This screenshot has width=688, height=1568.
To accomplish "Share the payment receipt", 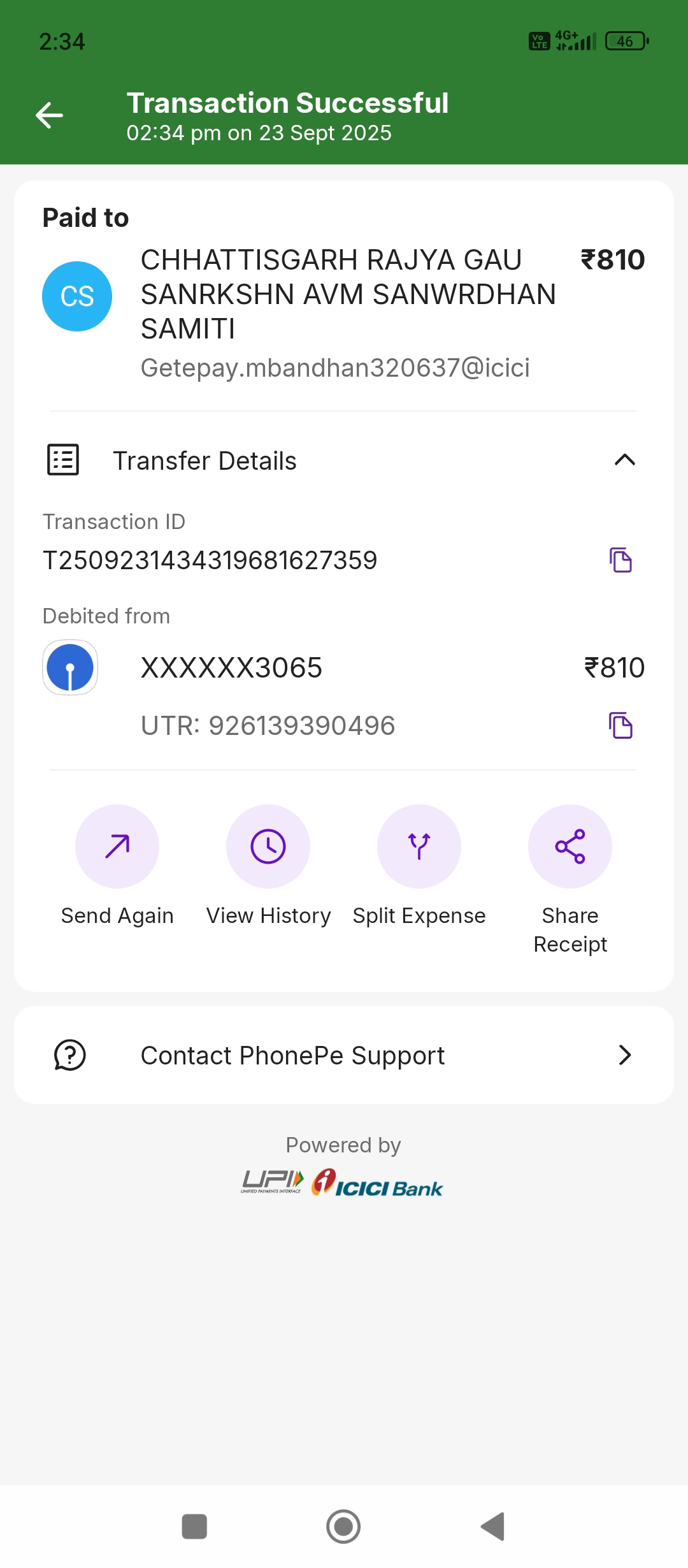I will 570,846.
